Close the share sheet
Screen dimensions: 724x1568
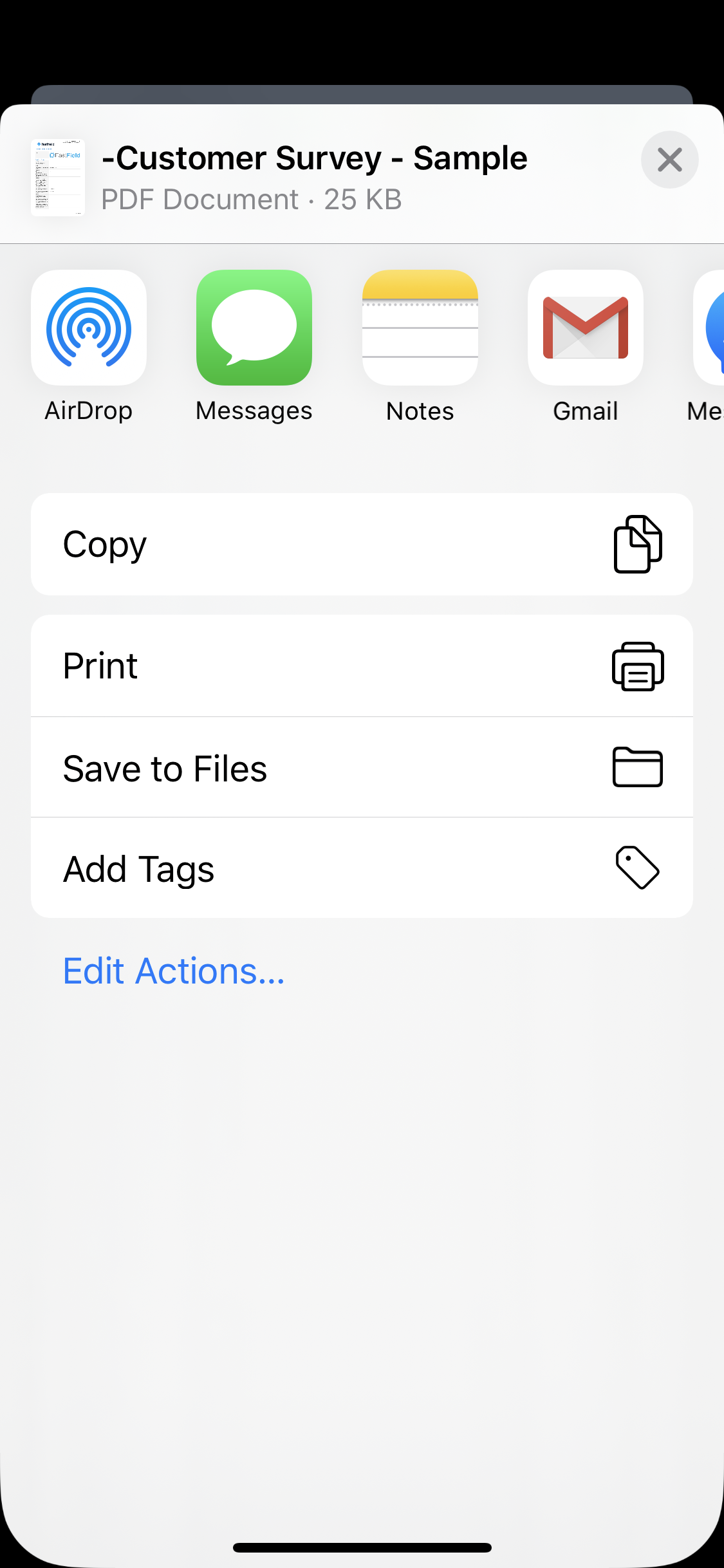(669, 160)
